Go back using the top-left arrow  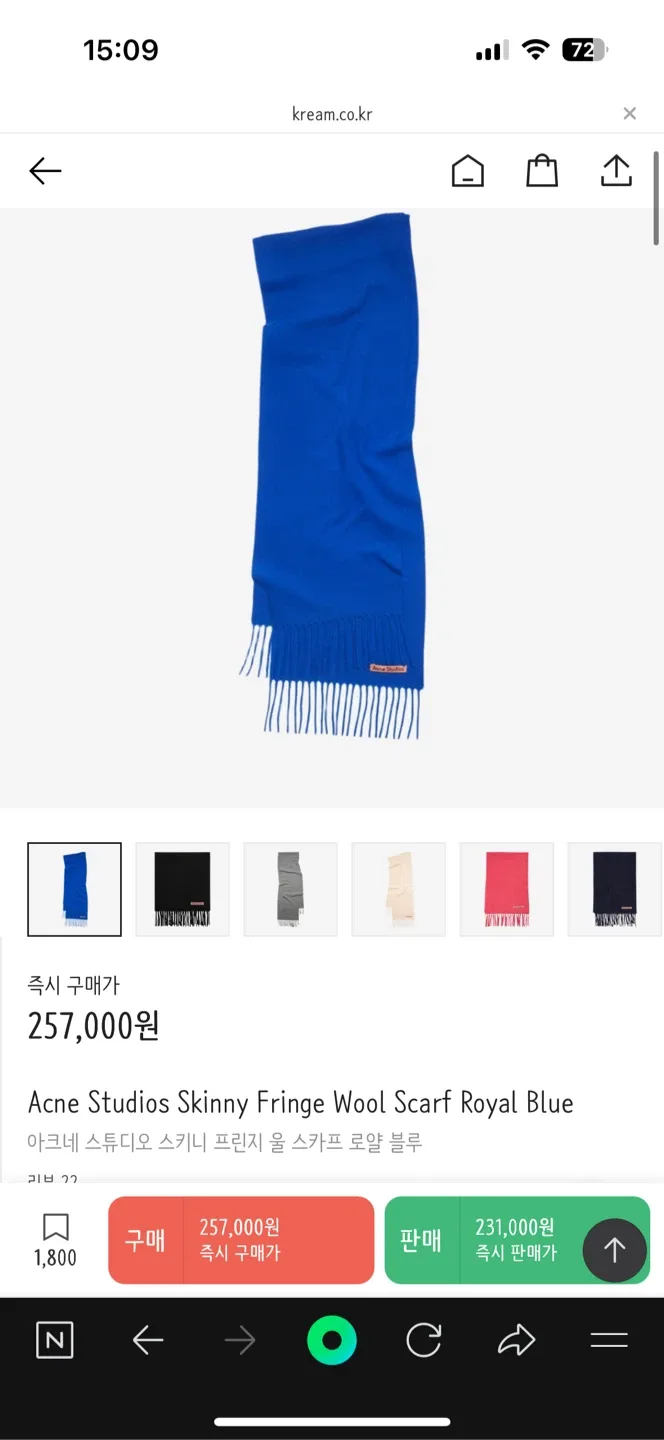[x=45, y=171]
